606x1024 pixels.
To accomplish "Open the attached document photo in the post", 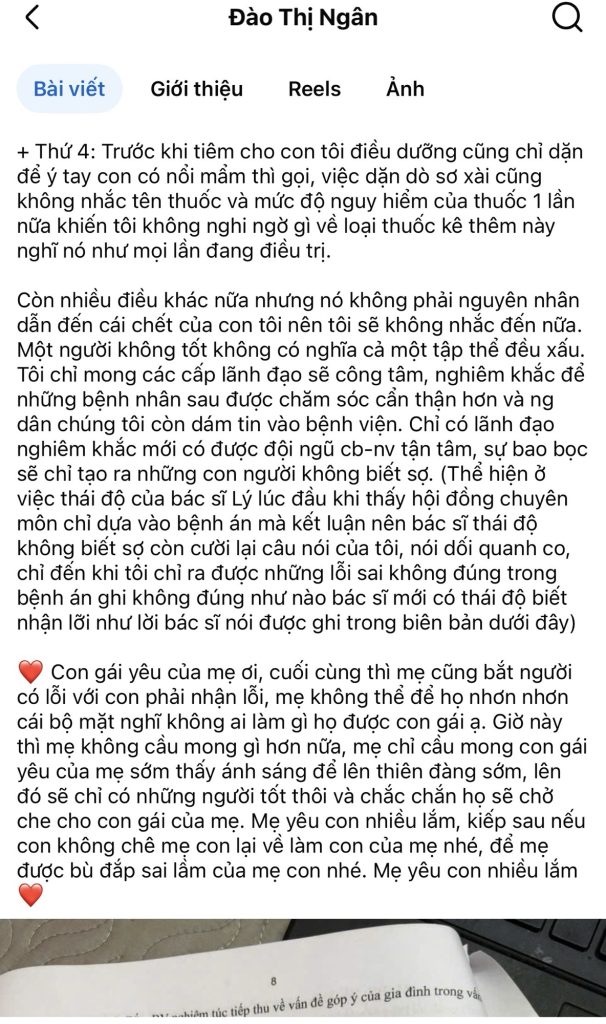I will pyautogui.click(x=303, y=972).
